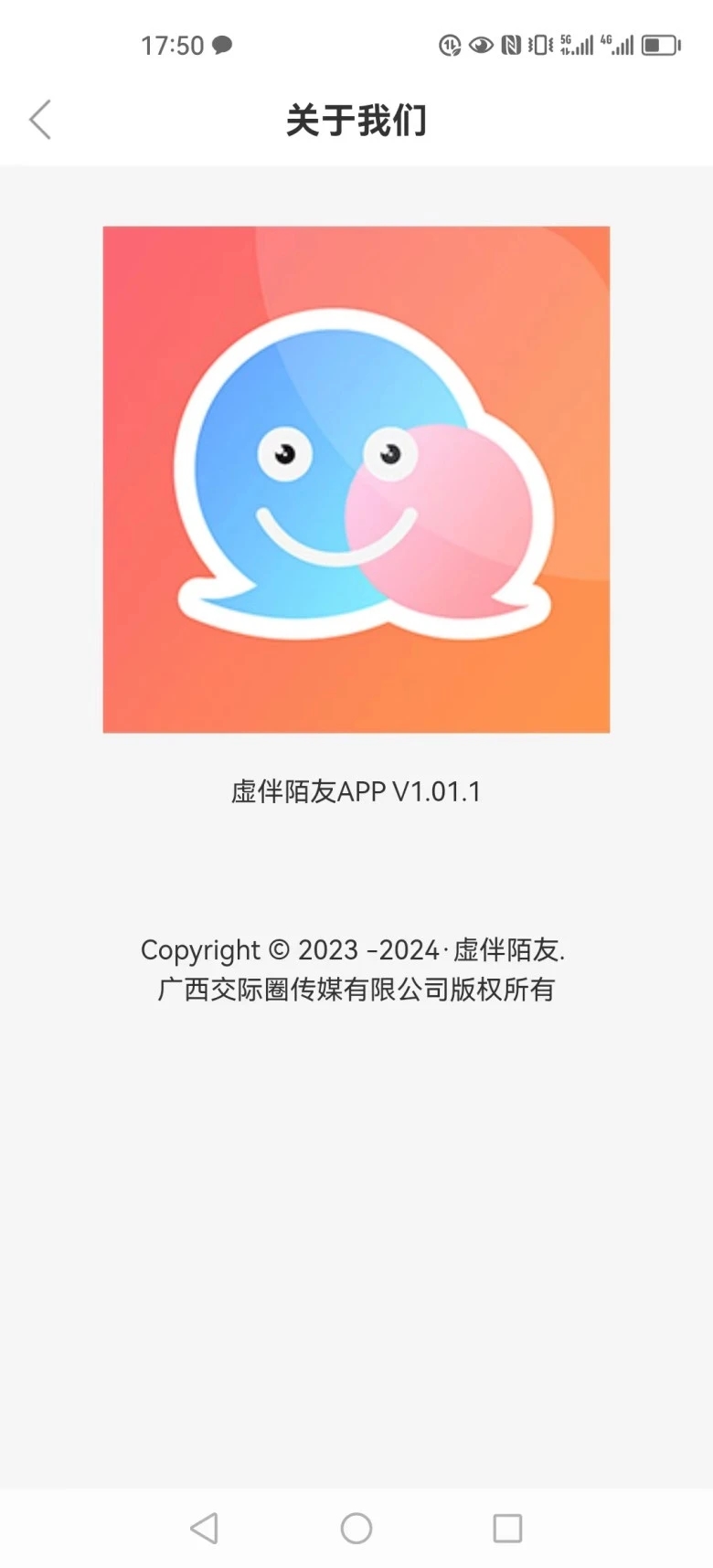Select the 关于我们 title

(x=356, y=120)
